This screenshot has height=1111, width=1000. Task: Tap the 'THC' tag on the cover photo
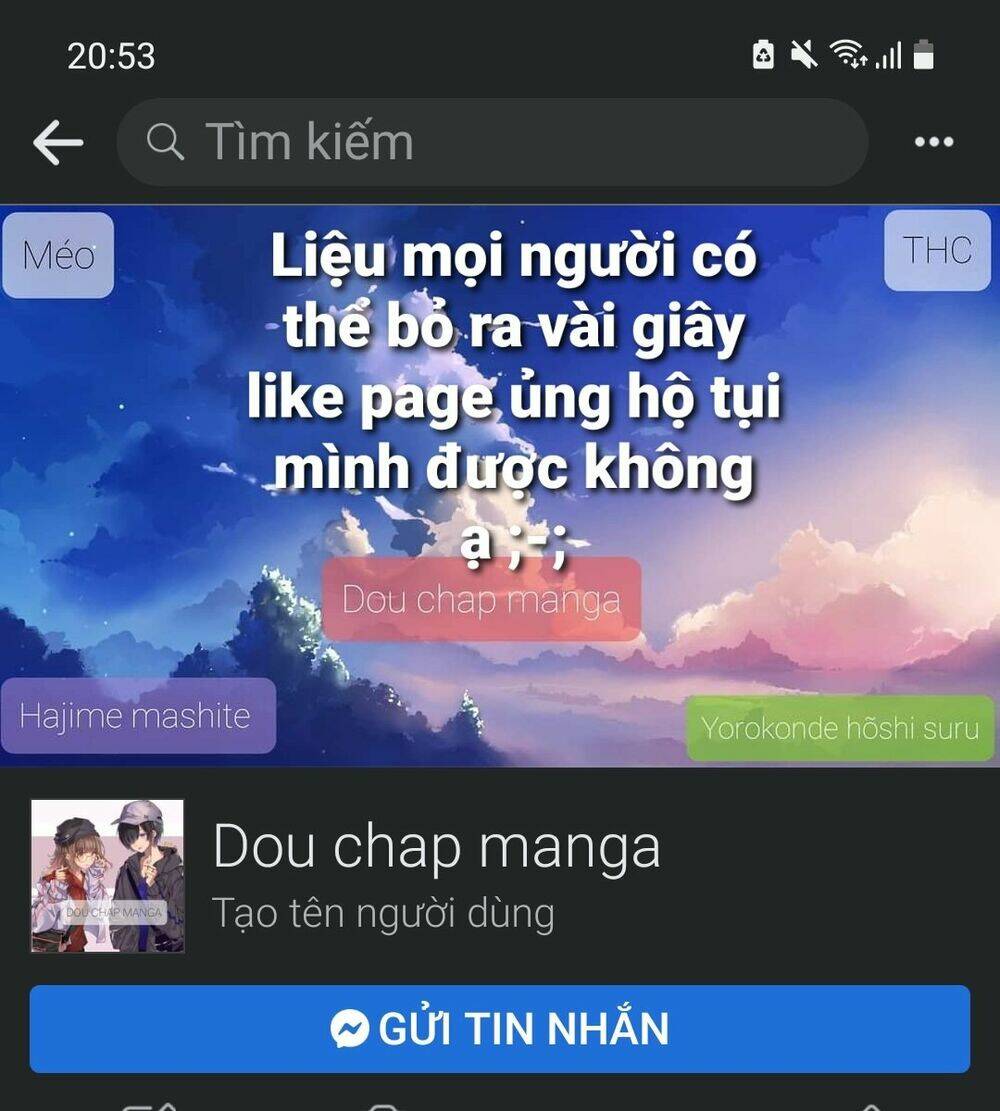937,251
